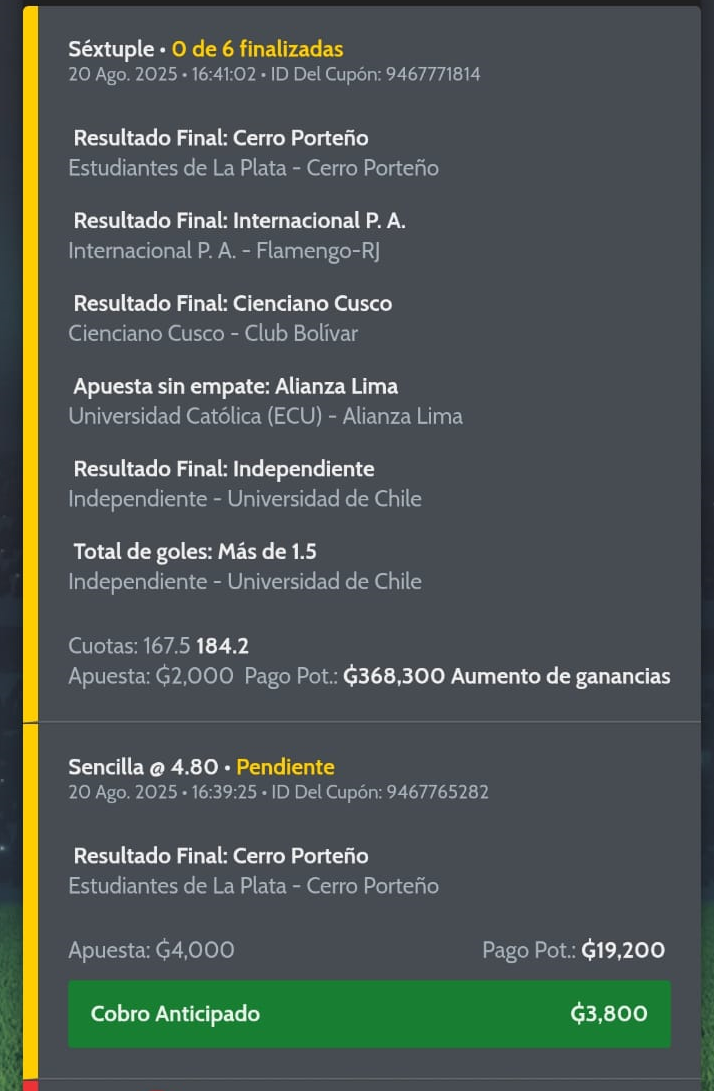Tap the Cobro Anticipado cash-out button

[369, 1014]
